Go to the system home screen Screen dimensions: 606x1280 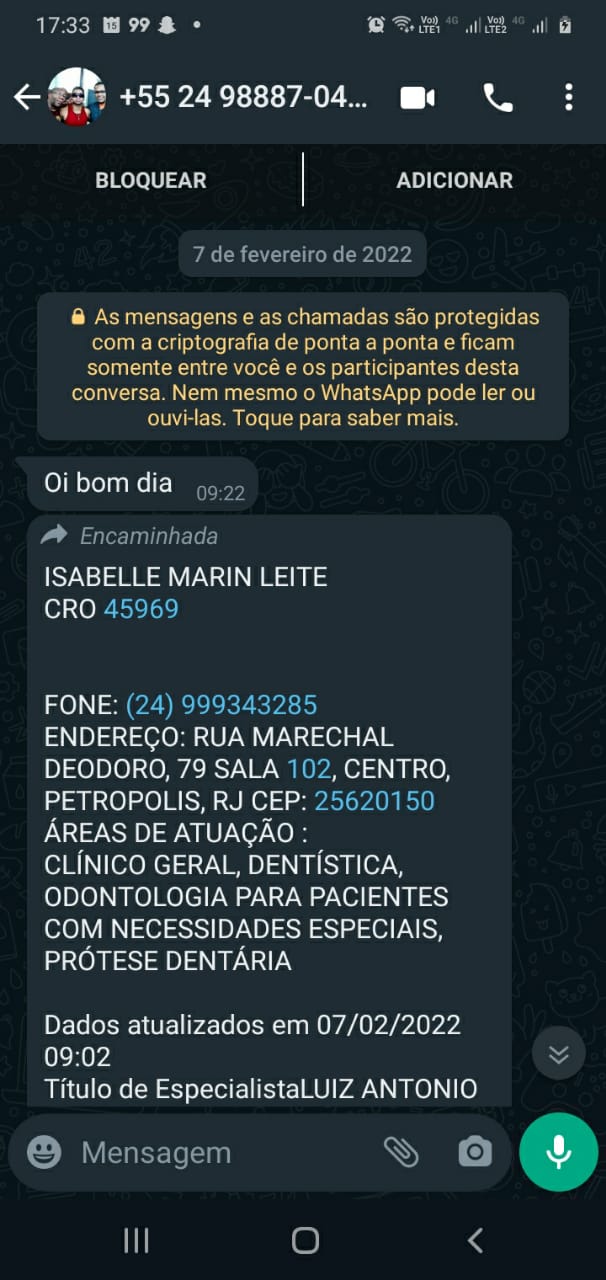[x=305, y=1241]
